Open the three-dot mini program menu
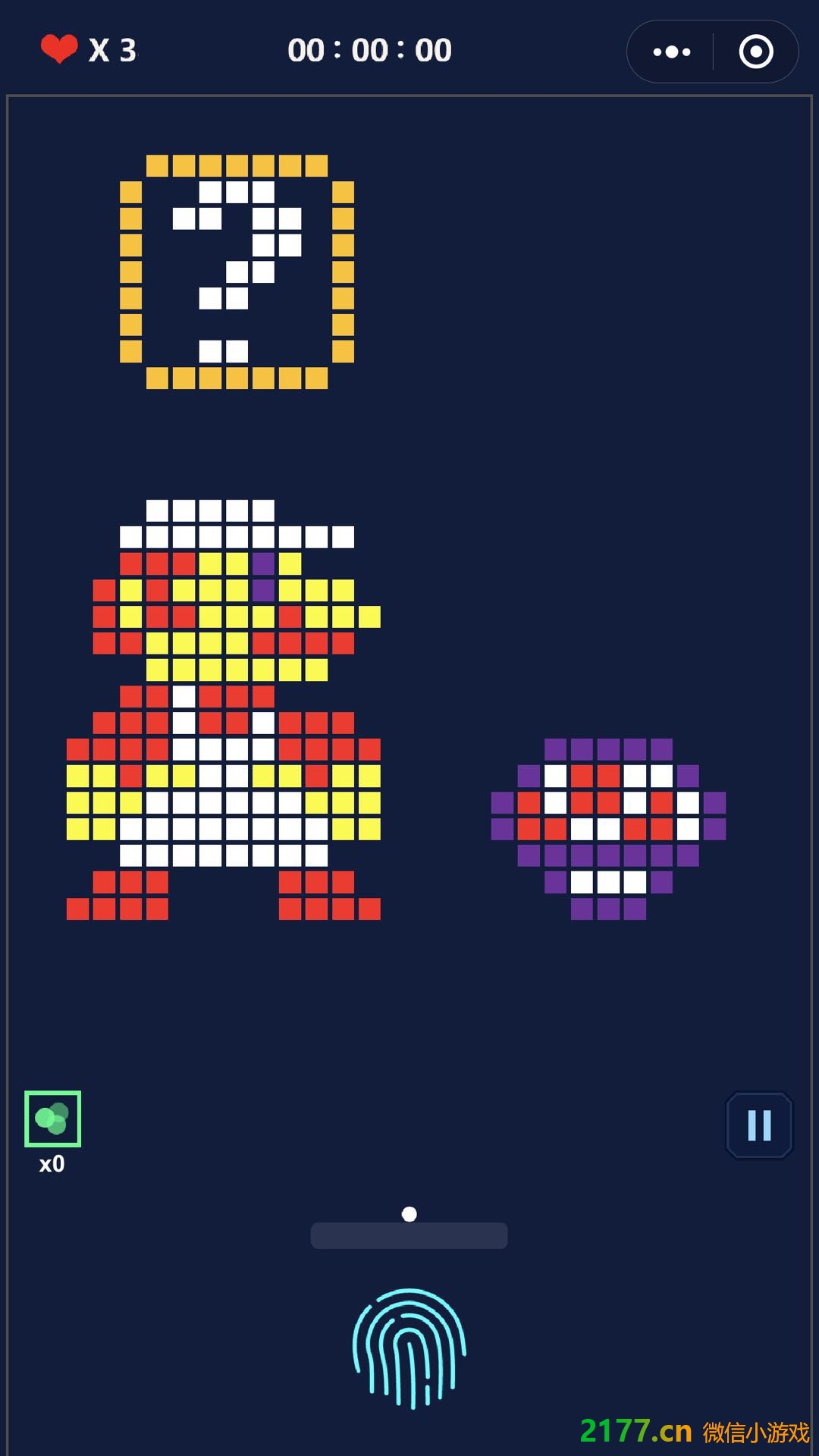Screen dimensions: 819x1456 pyautogui.click(x=672, y=52)
